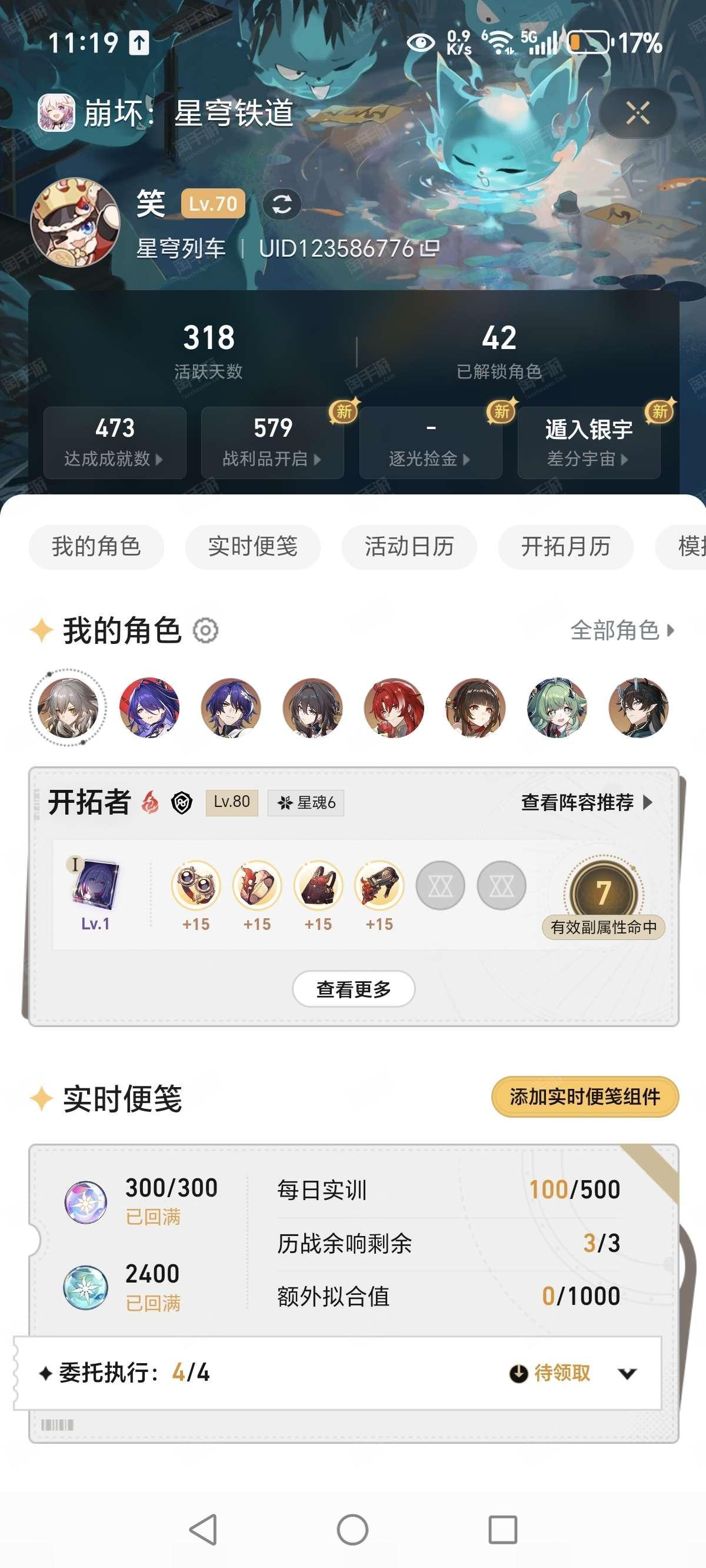The width and height of the screenshot is (706, 1568).
Task: Copy the UID number
Action: click(x=431, y=248)
